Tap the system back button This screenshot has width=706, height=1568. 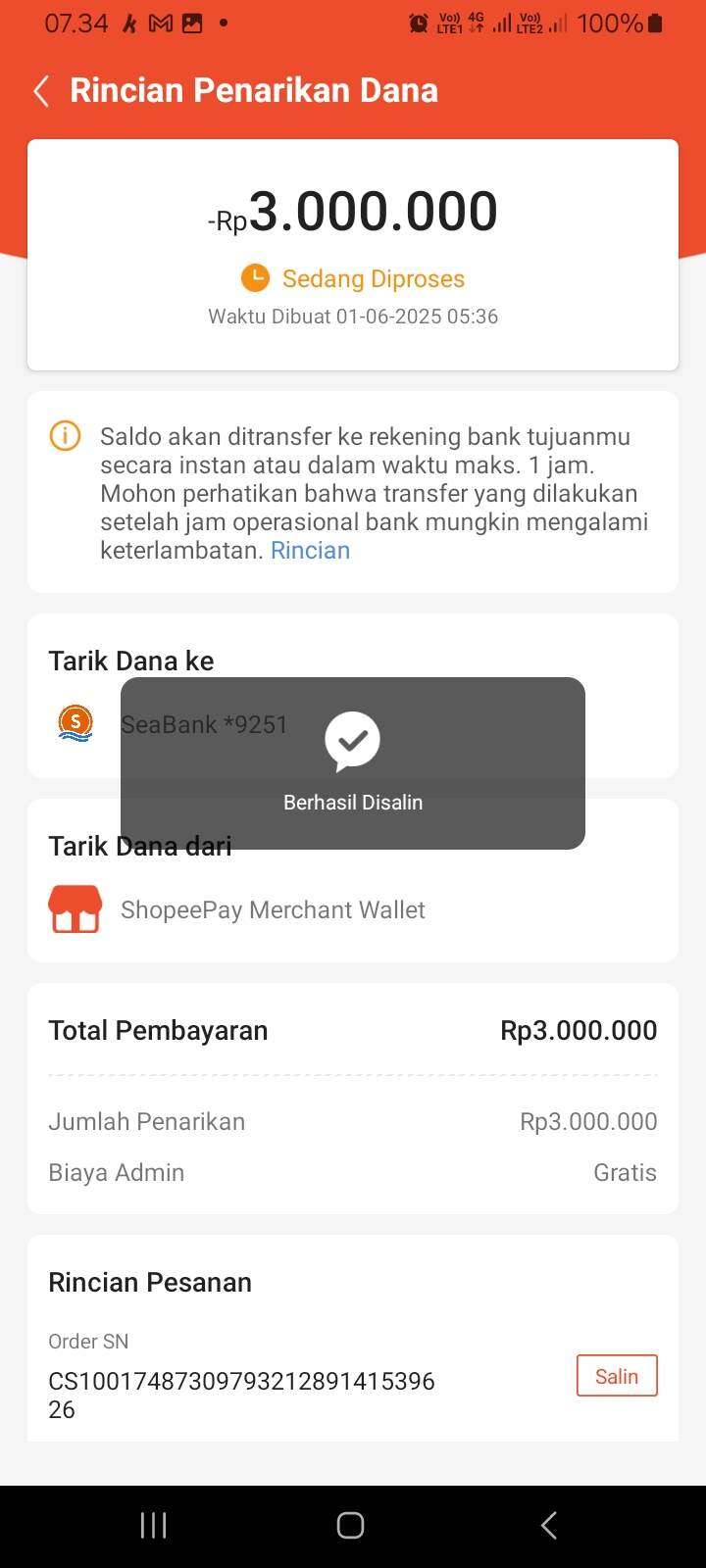point(549,1525)
